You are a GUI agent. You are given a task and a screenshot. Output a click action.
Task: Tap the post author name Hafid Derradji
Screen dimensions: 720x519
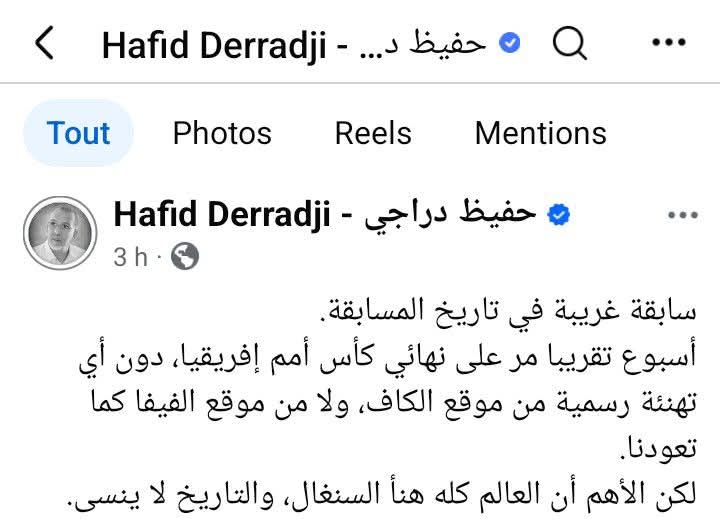tap(340, 213)
